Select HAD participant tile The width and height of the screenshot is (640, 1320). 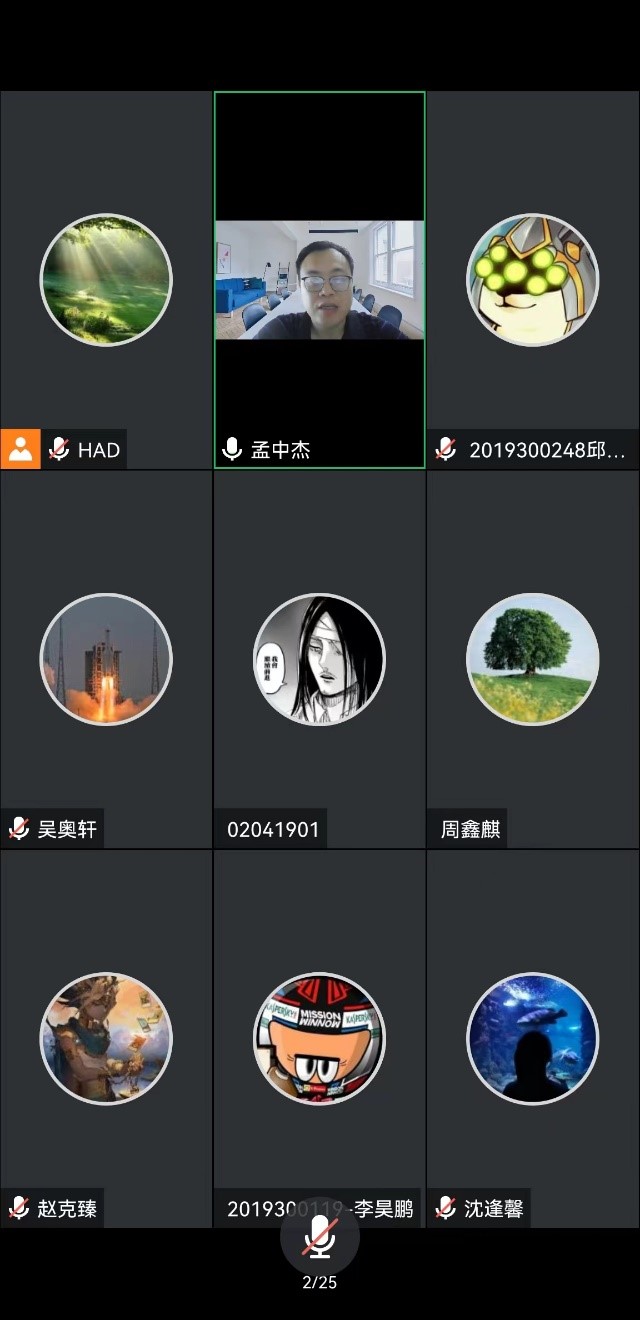coord(106,280)
